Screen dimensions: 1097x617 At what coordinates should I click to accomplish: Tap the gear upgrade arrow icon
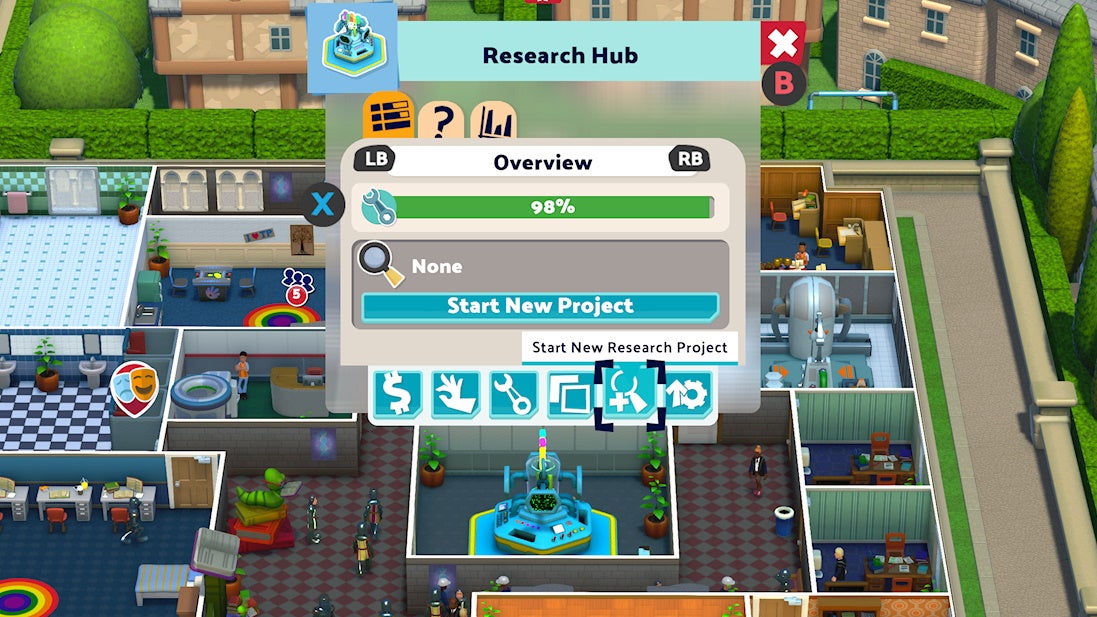[x=687, y=394]
